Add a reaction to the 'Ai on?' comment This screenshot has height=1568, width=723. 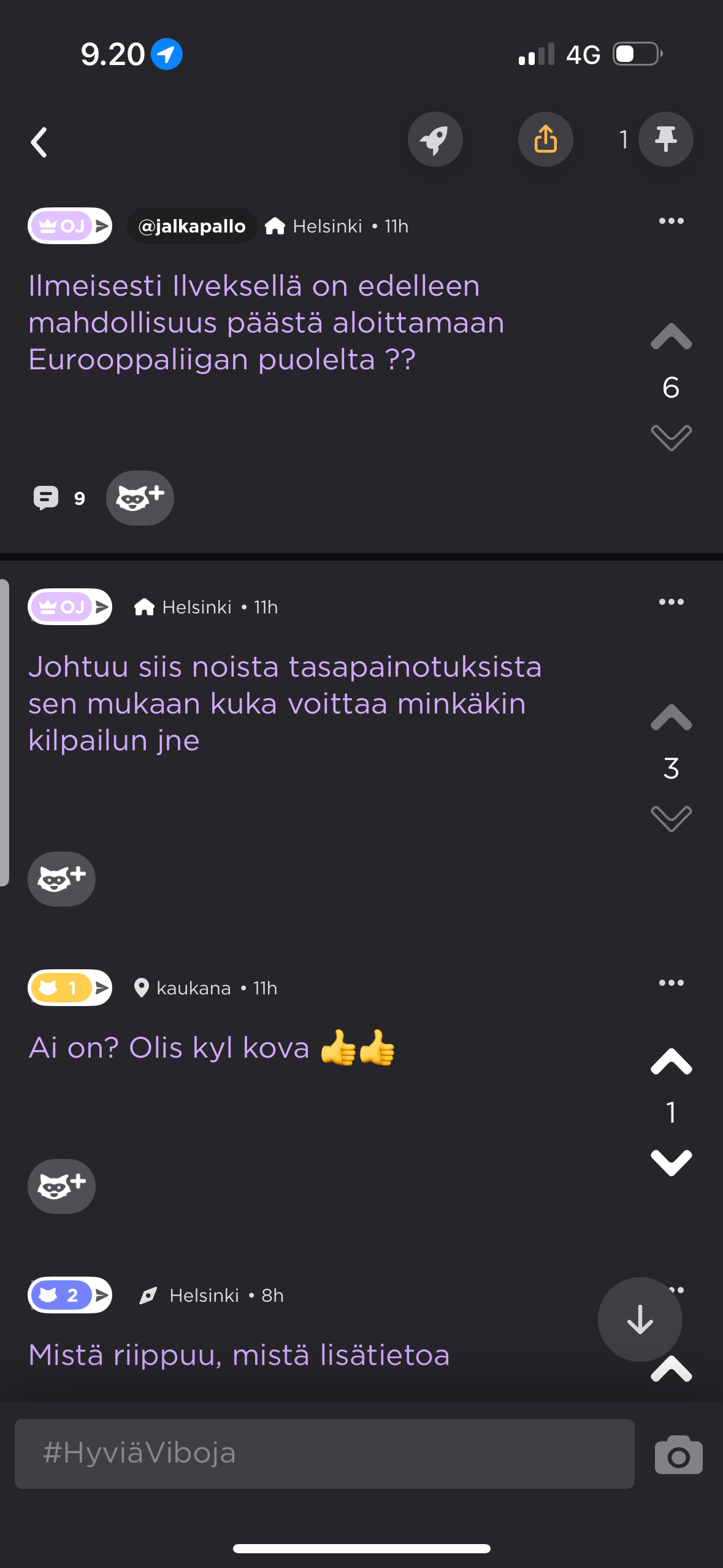[61, 1186]
